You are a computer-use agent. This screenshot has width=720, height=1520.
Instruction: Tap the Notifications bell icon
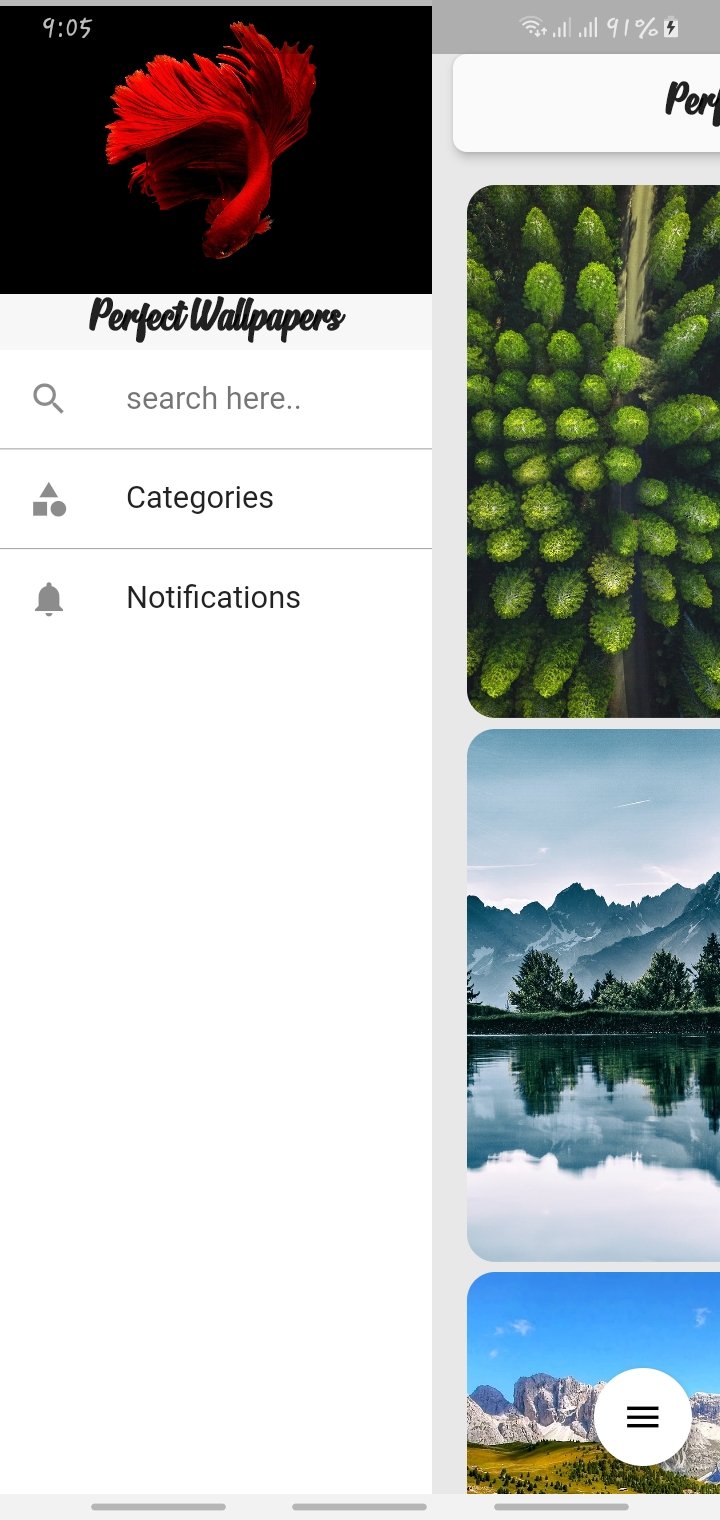48,598
